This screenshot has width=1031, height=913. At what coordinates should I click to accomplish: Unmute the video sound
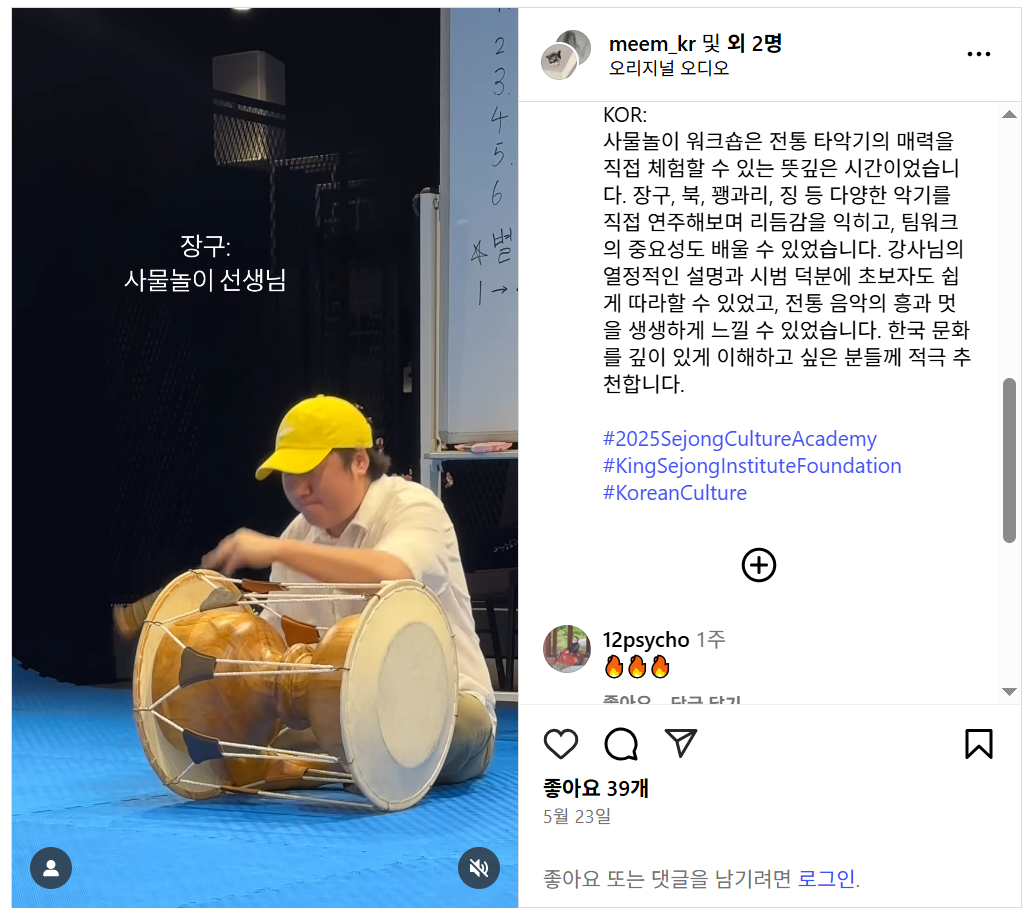(x=478, y=868)
